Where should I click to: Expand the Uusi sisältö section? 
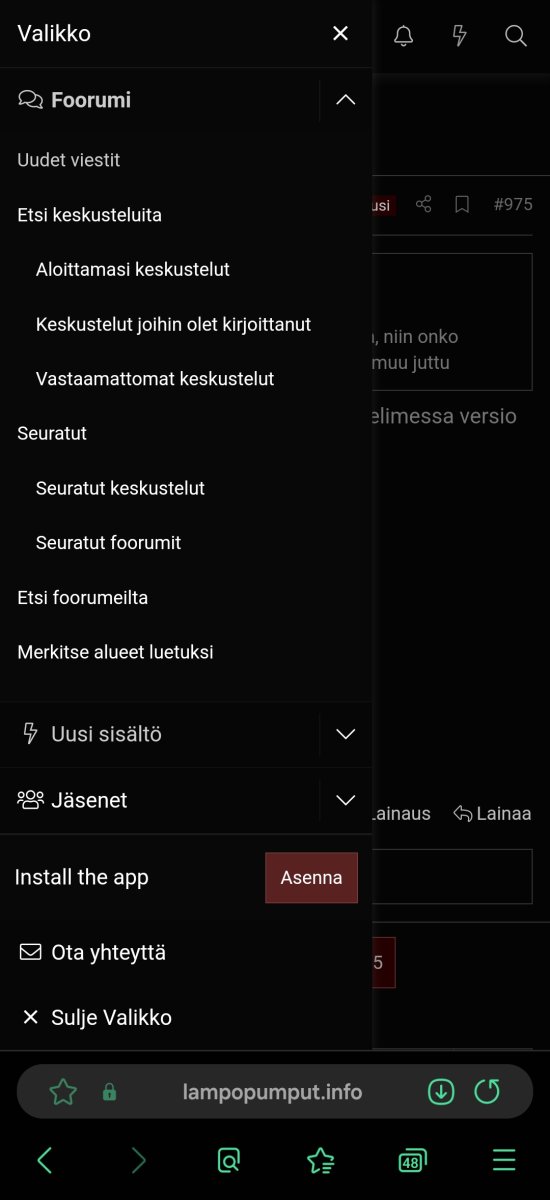(x=346, y=734)
